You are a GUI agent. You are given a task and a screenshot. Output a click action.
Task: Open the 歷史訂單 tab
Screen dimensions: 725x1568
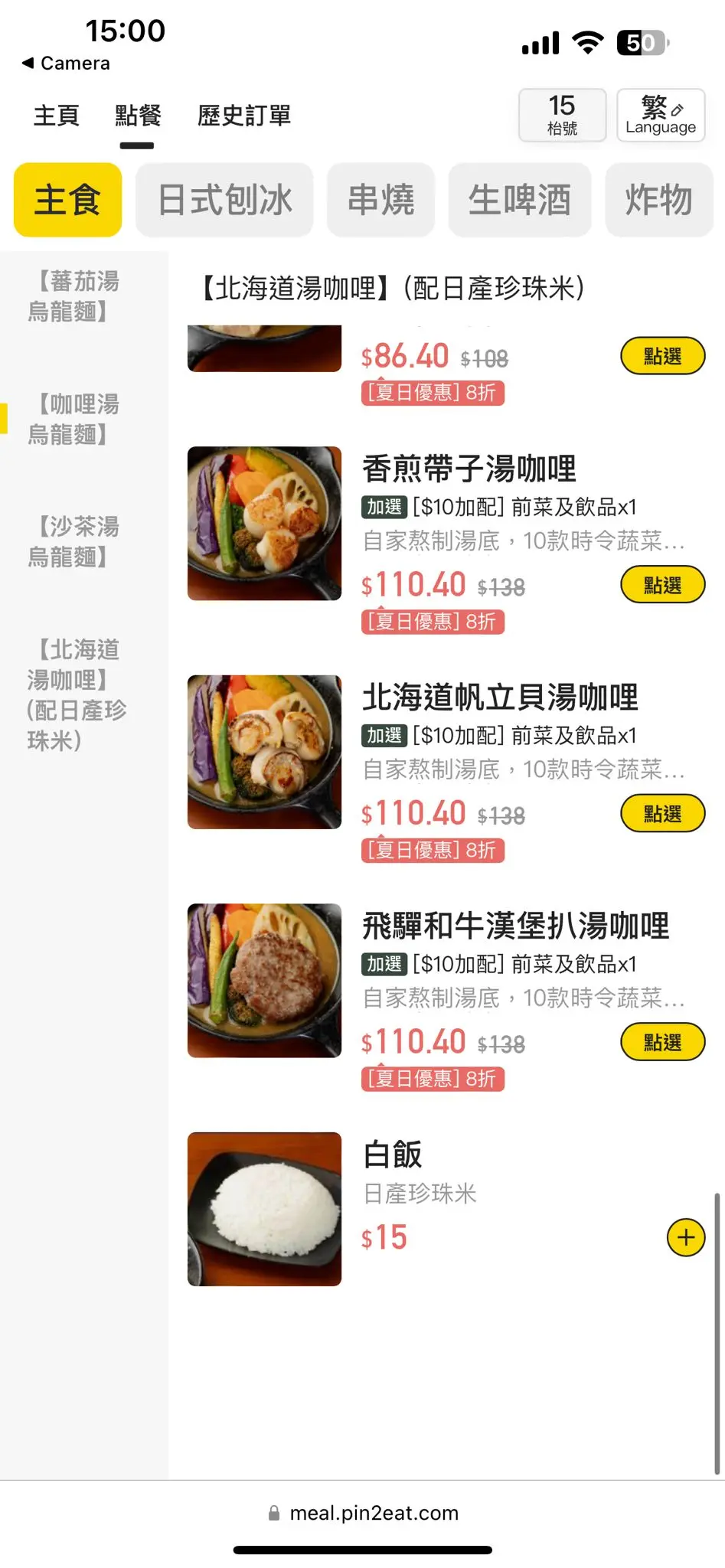pos(244,116)
